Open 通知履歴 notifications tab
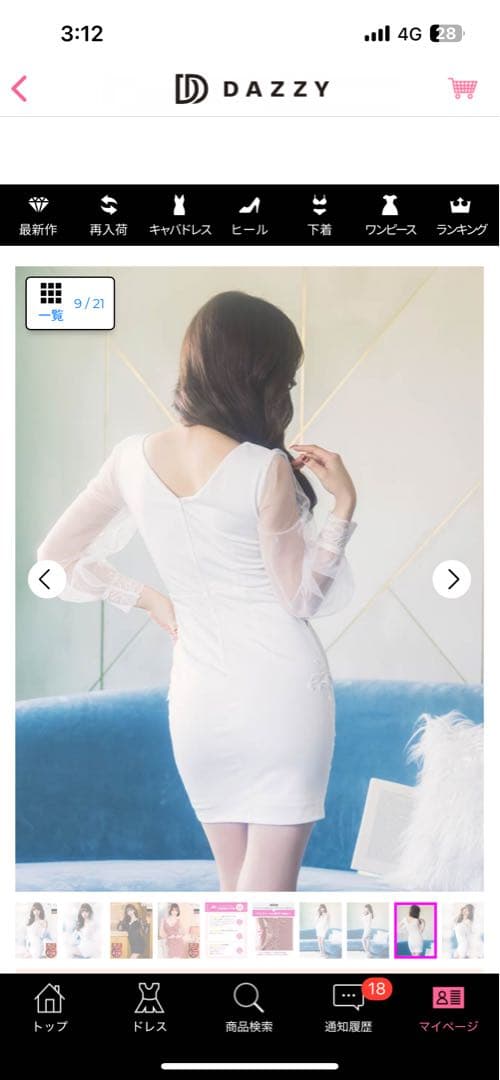500x1080 pixels. [x=349, y=1008]
